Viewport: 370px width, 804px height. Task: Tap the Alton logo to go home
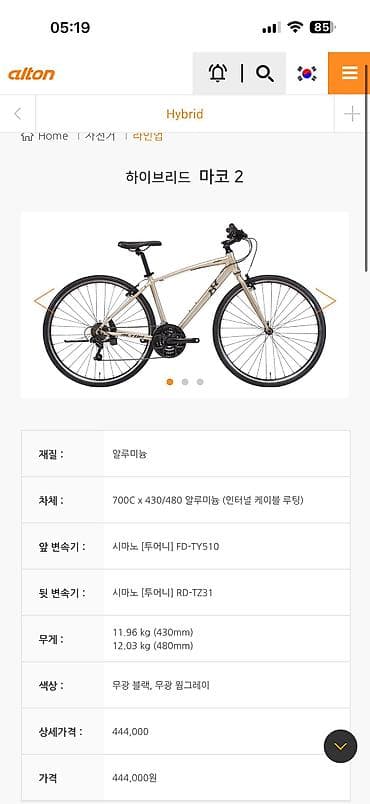31,74
